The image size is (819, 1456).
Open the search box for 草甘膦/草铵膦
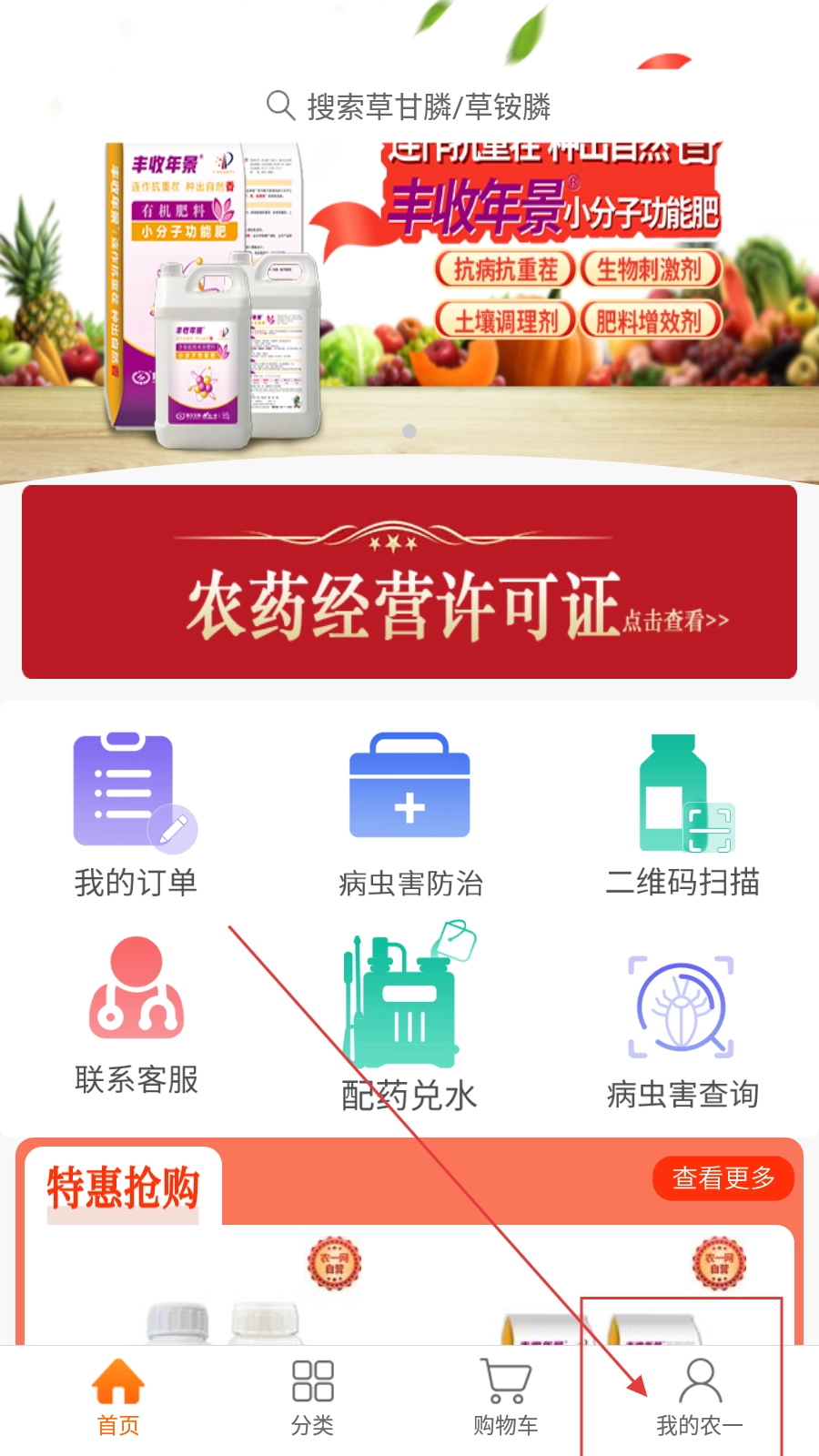409,106
